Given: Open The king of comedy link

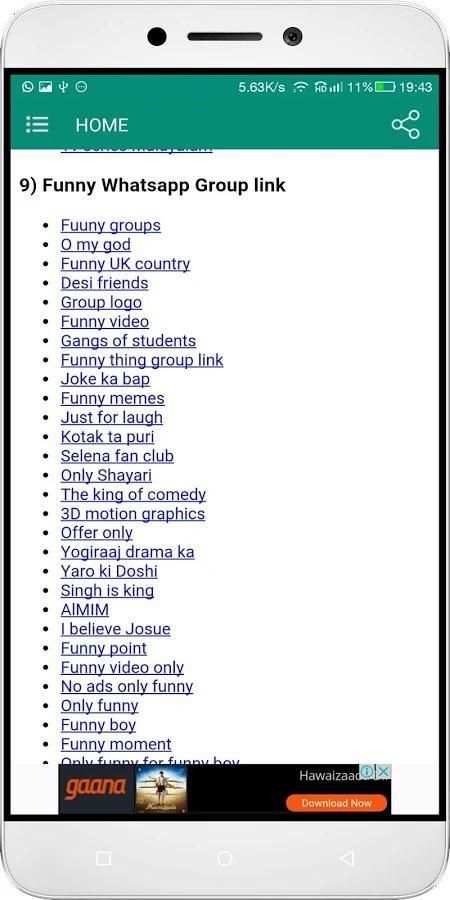Looking at the screenshot, I should [x=133, y=495].
